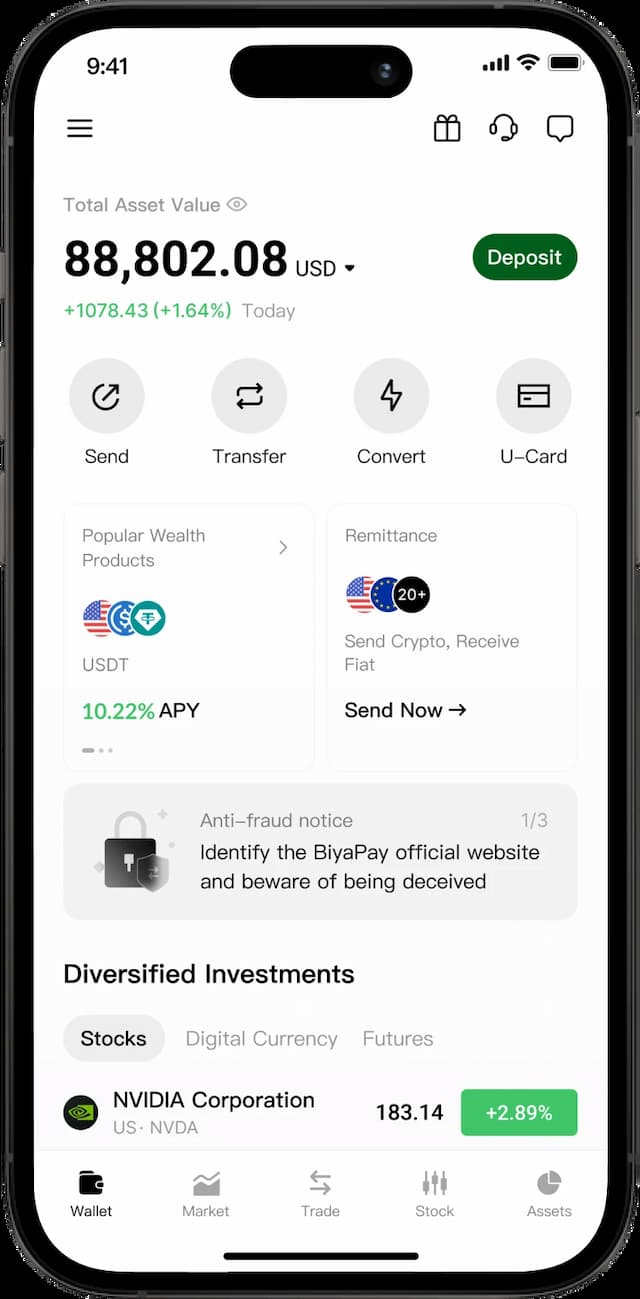Image resolution: width=640 pixels, height=1299 pixels.
Task: Tap Send Now in the Remittance card
Action: click(405, 710)
